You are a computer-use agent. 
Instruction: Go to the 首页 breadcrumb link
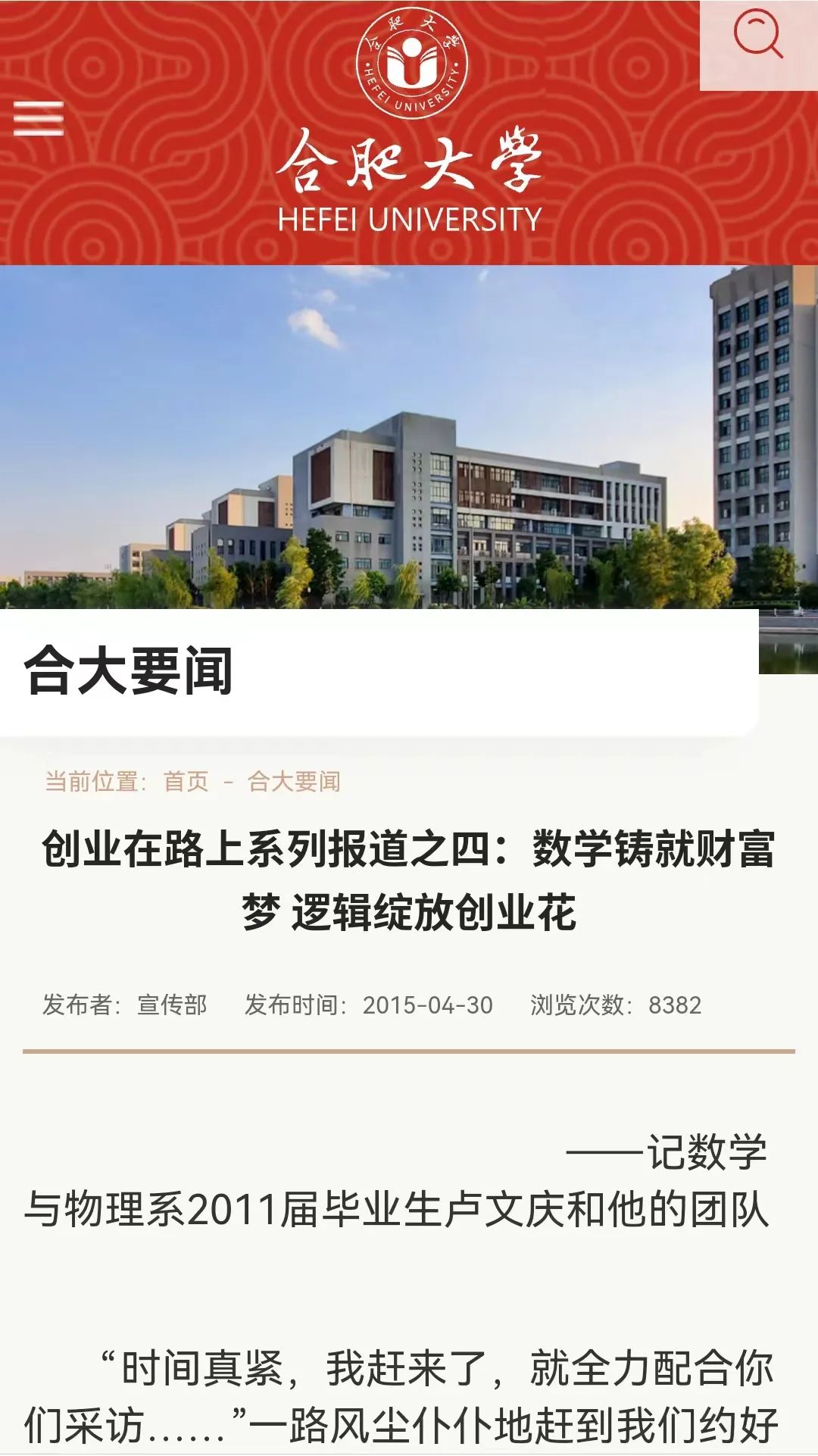(186, 781)
